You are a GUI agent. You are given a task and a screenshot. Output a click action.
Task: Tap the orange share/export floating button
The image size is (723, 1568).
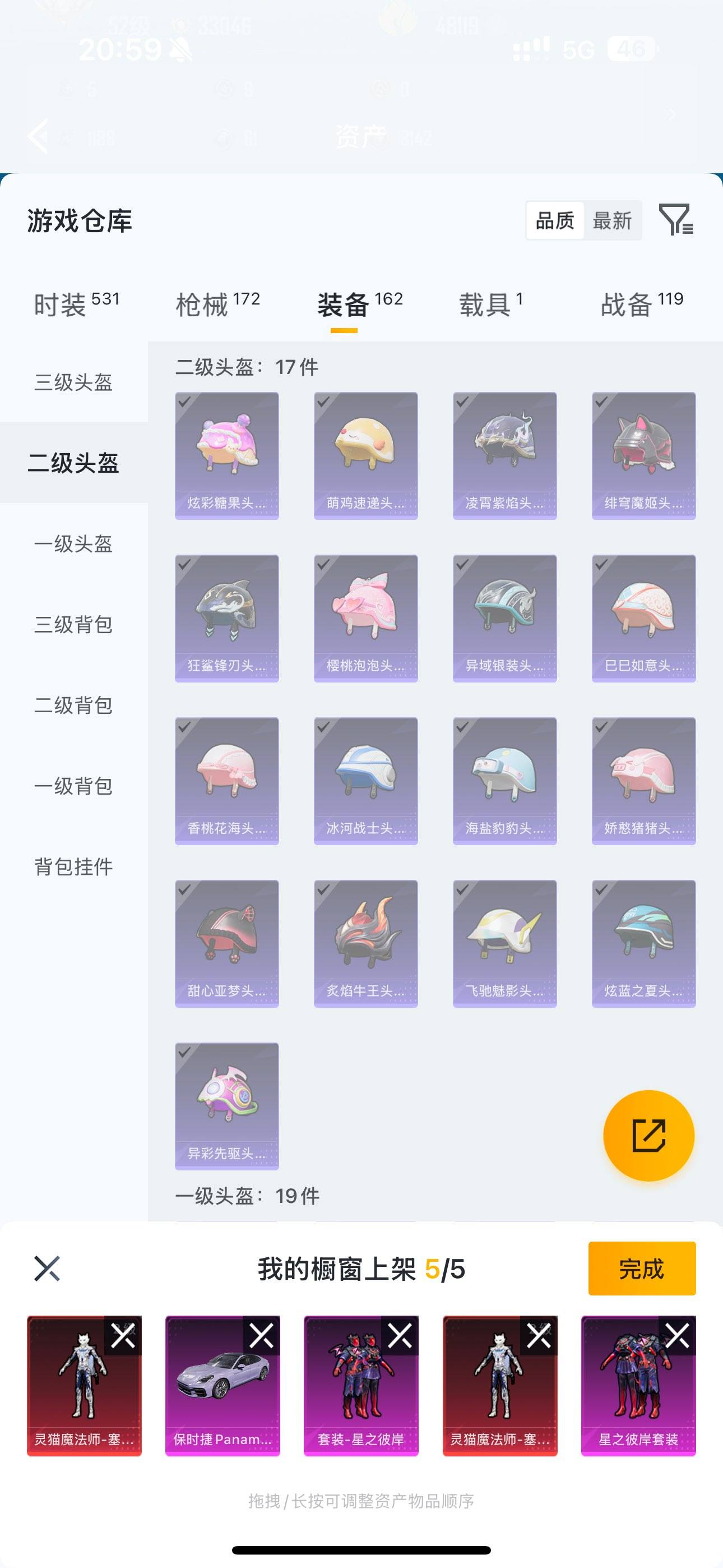coord(649,1136)
